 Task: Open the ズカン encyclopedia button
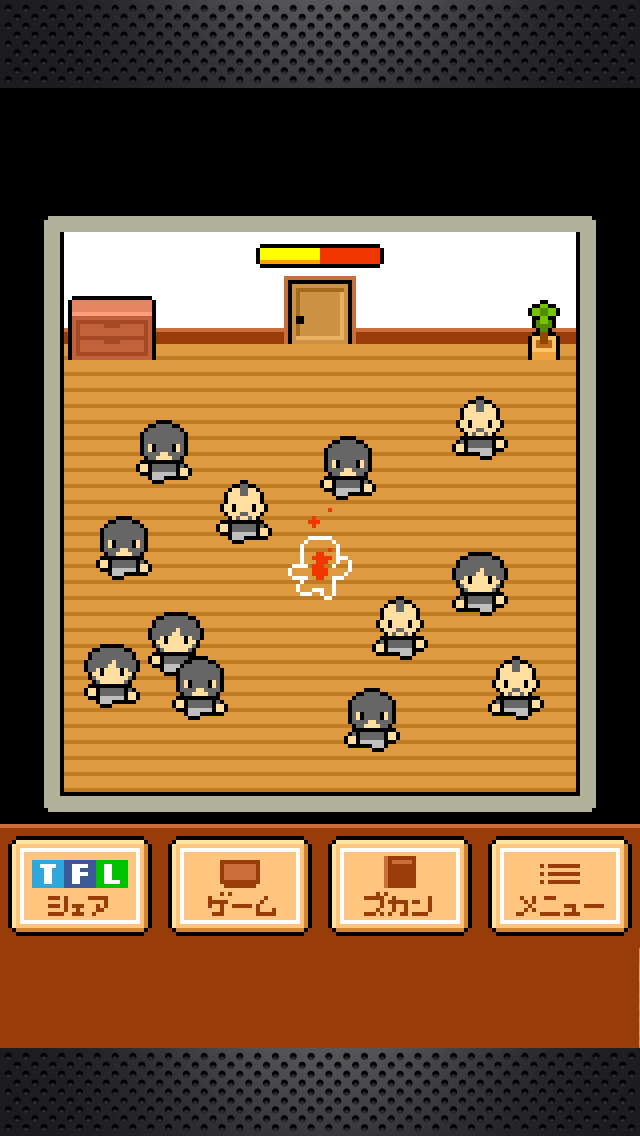(399, 886)
